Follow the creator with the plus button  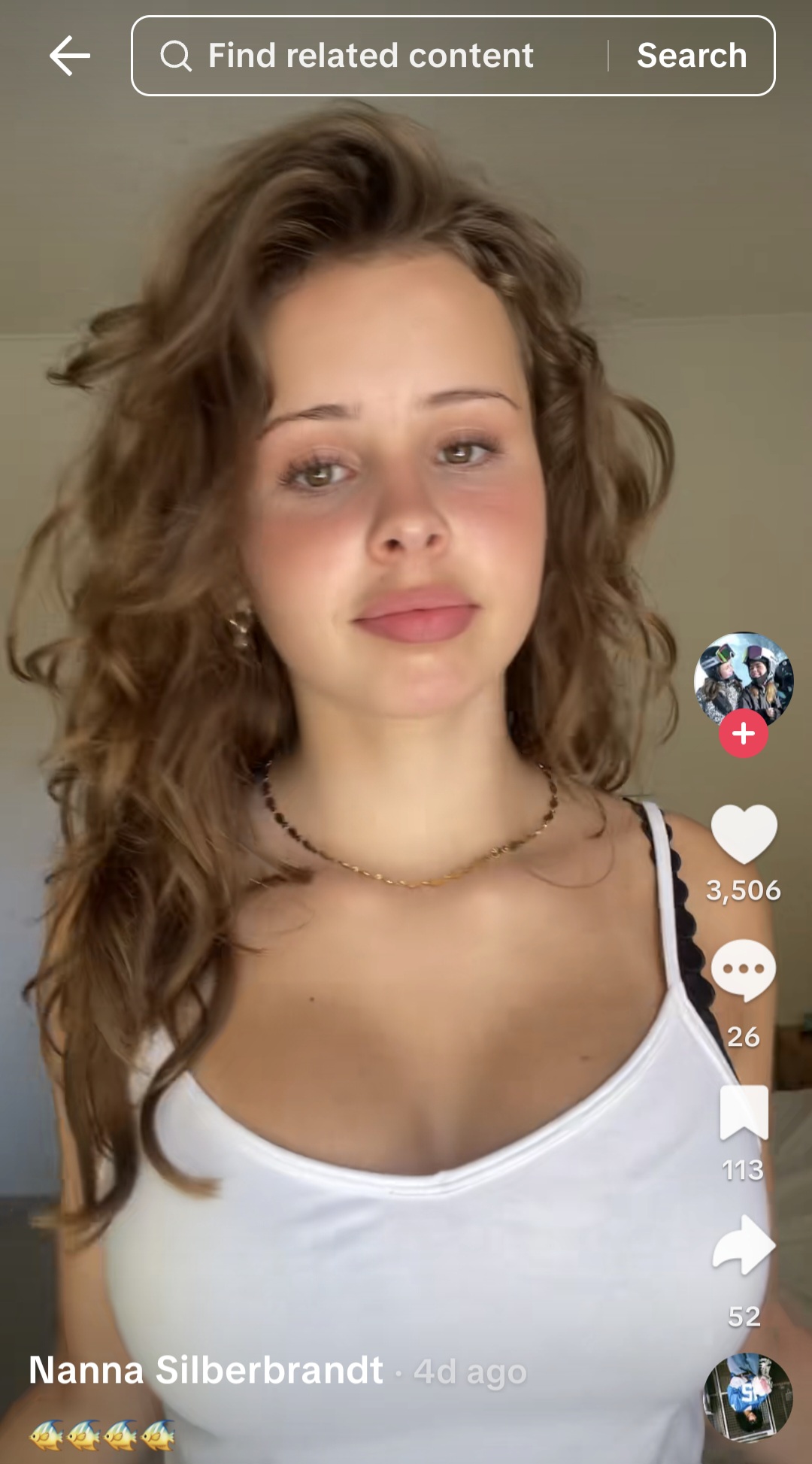click(x=744, y=733)
